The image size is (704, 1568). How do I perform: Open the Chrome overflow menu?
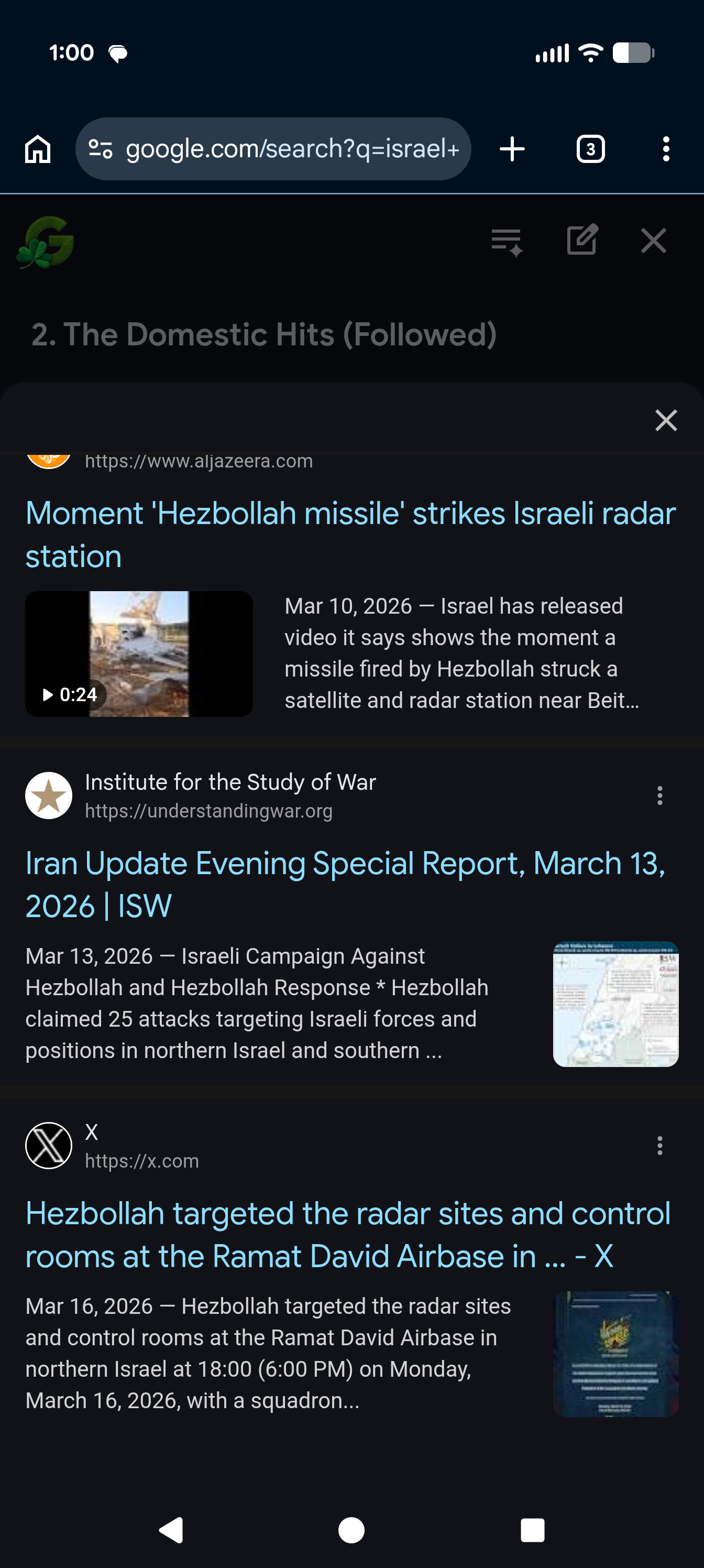coord(666,149)
